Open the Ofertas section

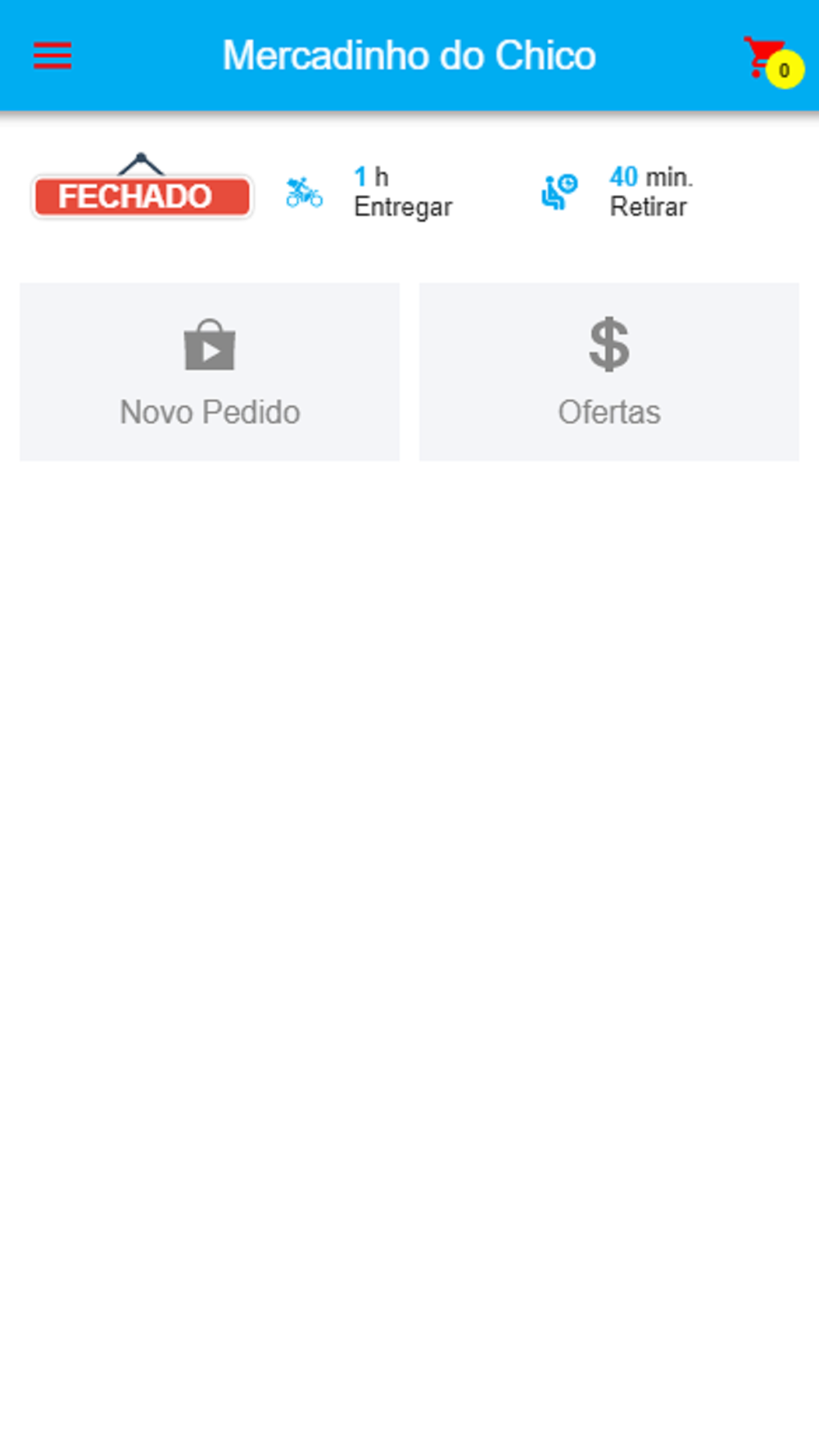[609, 372]
